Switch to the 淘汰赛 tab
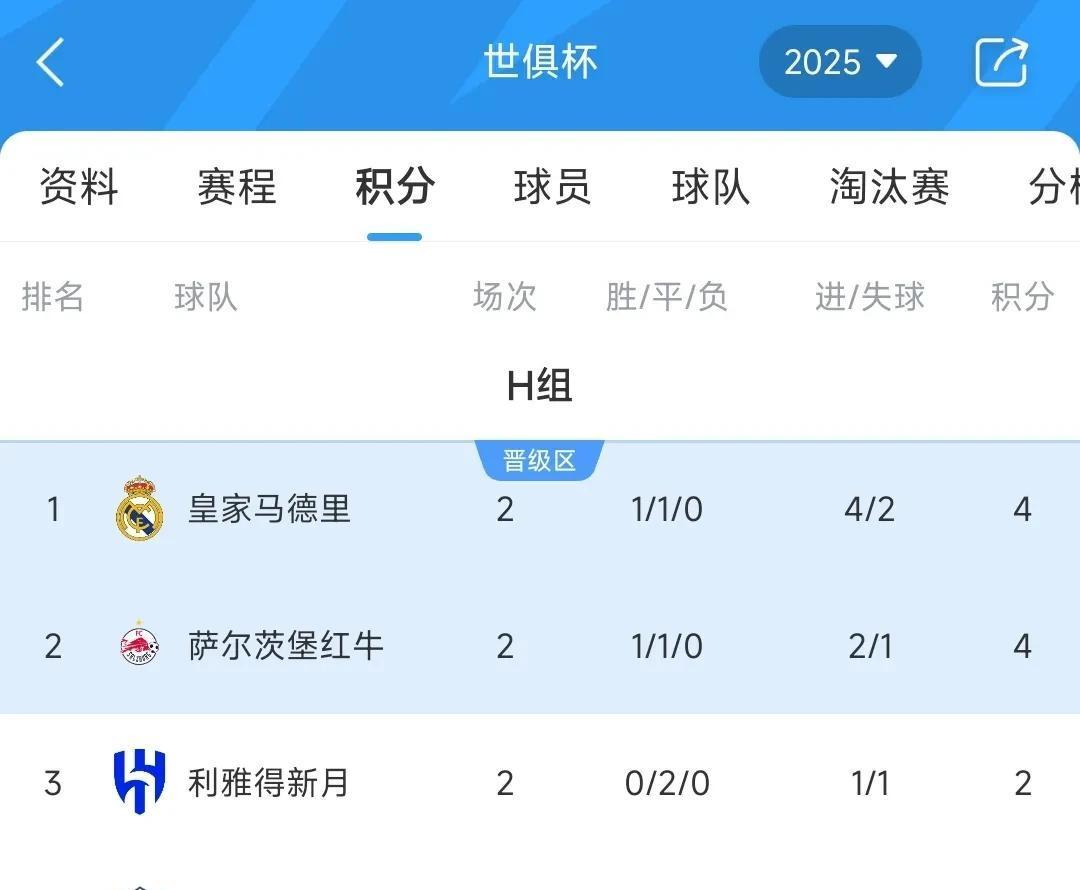Screen dimensions: 1080x890 888,187
